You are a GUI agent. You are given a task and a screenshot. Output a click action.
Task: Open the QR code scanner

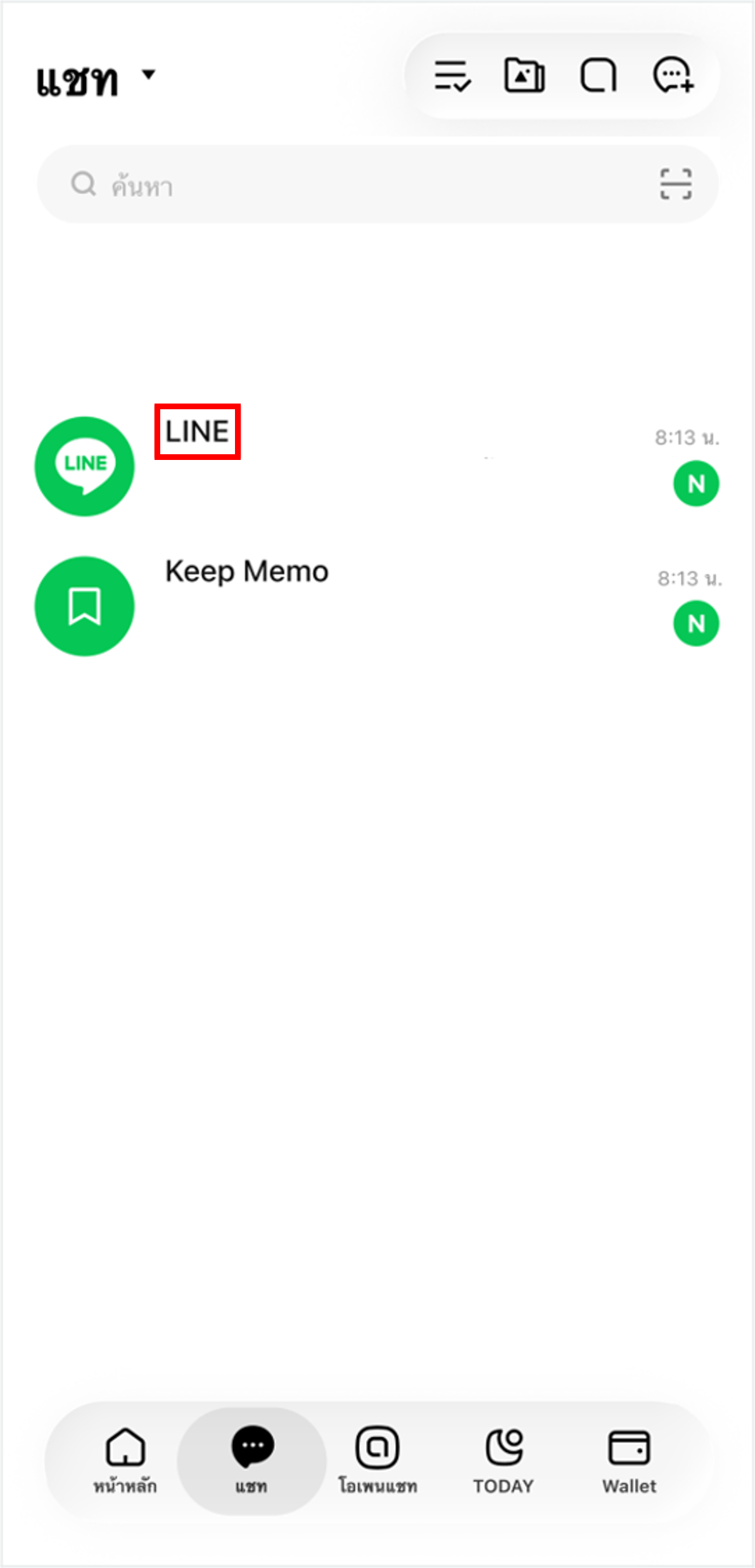point(676,184)
